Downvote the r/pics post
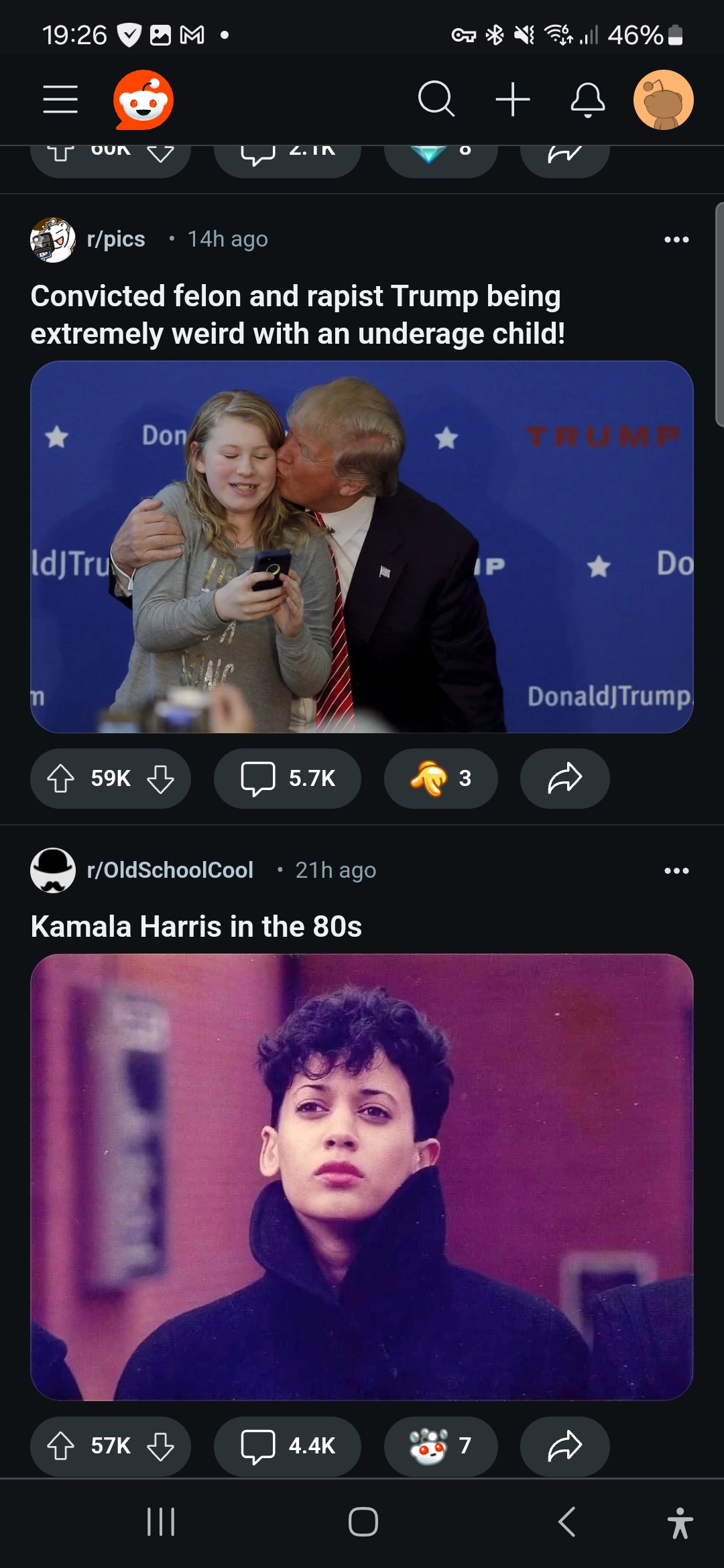 [161, 779]
